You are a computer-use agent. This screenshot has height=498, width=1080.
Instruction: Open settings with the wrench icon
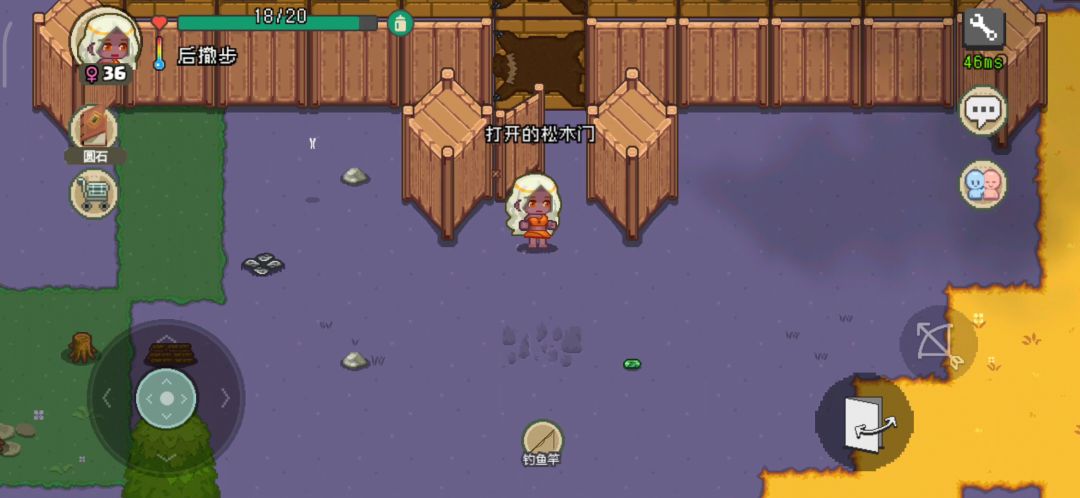coord(983,29)
